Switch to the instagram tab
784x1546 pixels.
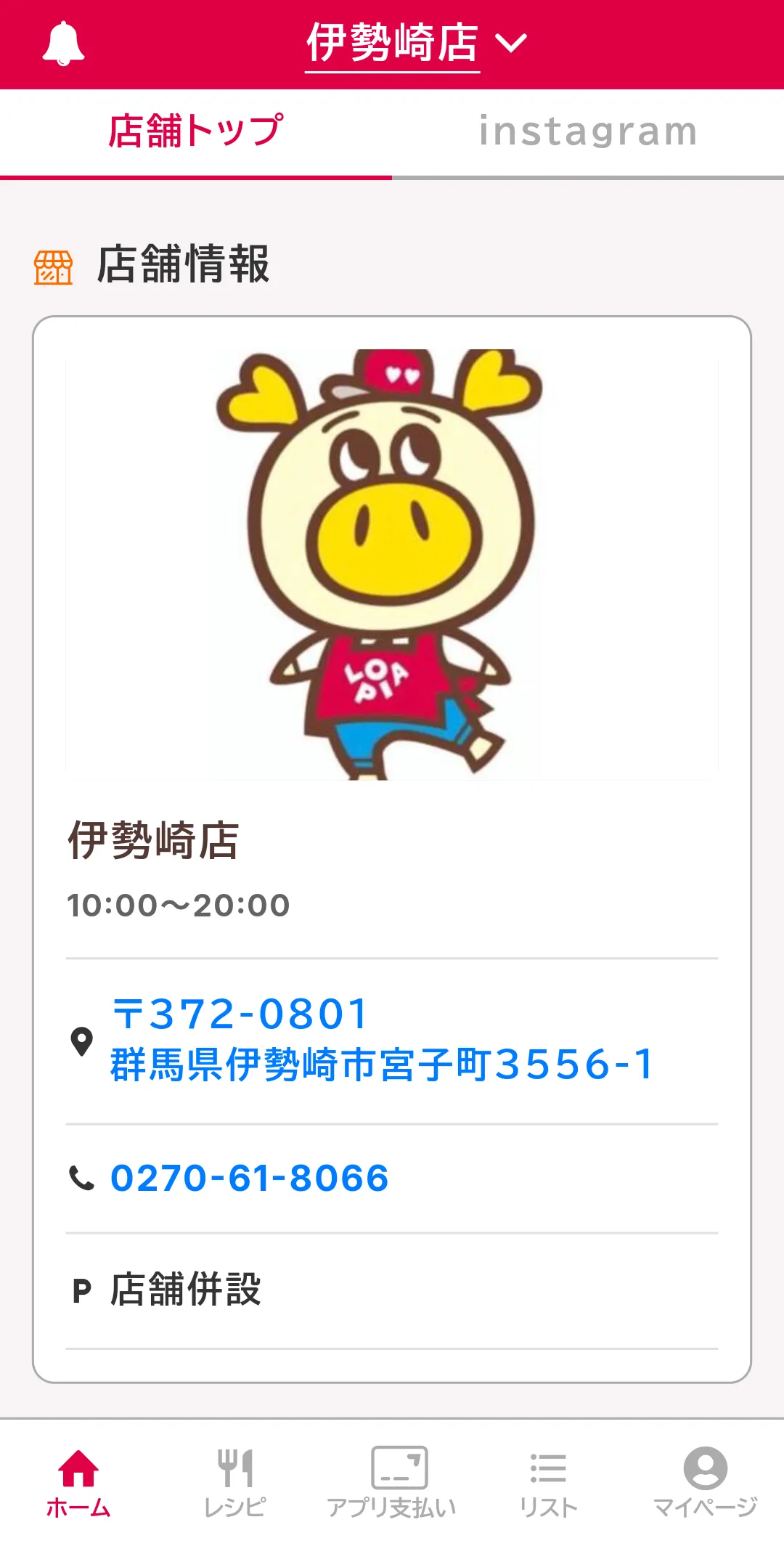[588, 131]
